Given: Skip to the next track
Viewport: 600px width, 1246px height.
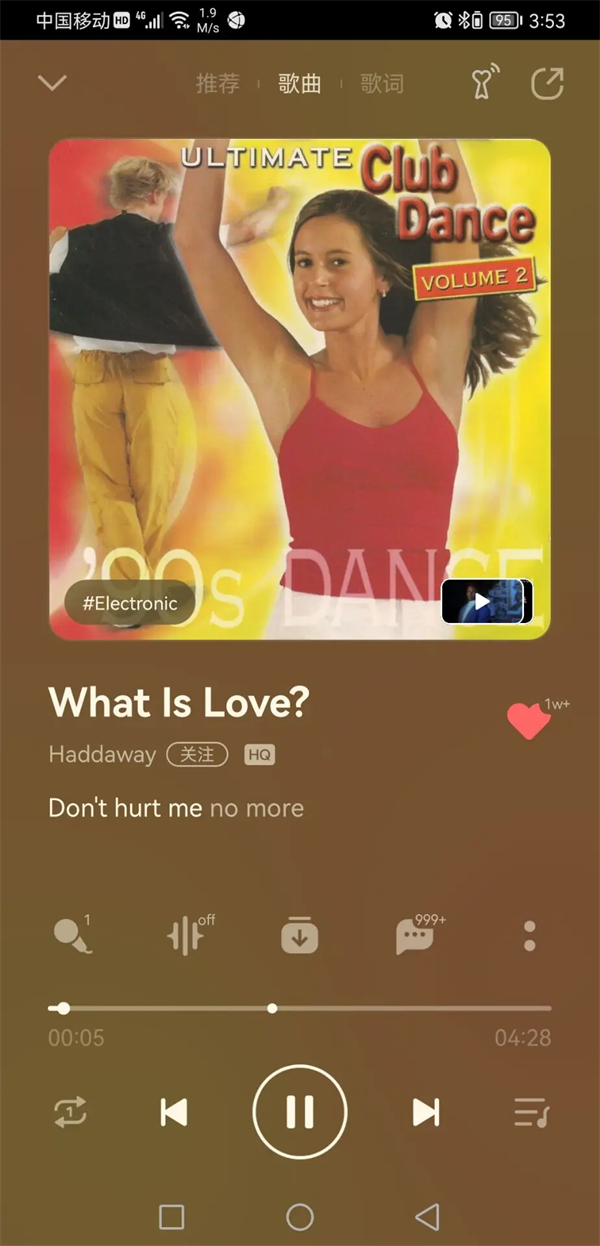Looking at the screenshot, I should (x=426, y=1112).
